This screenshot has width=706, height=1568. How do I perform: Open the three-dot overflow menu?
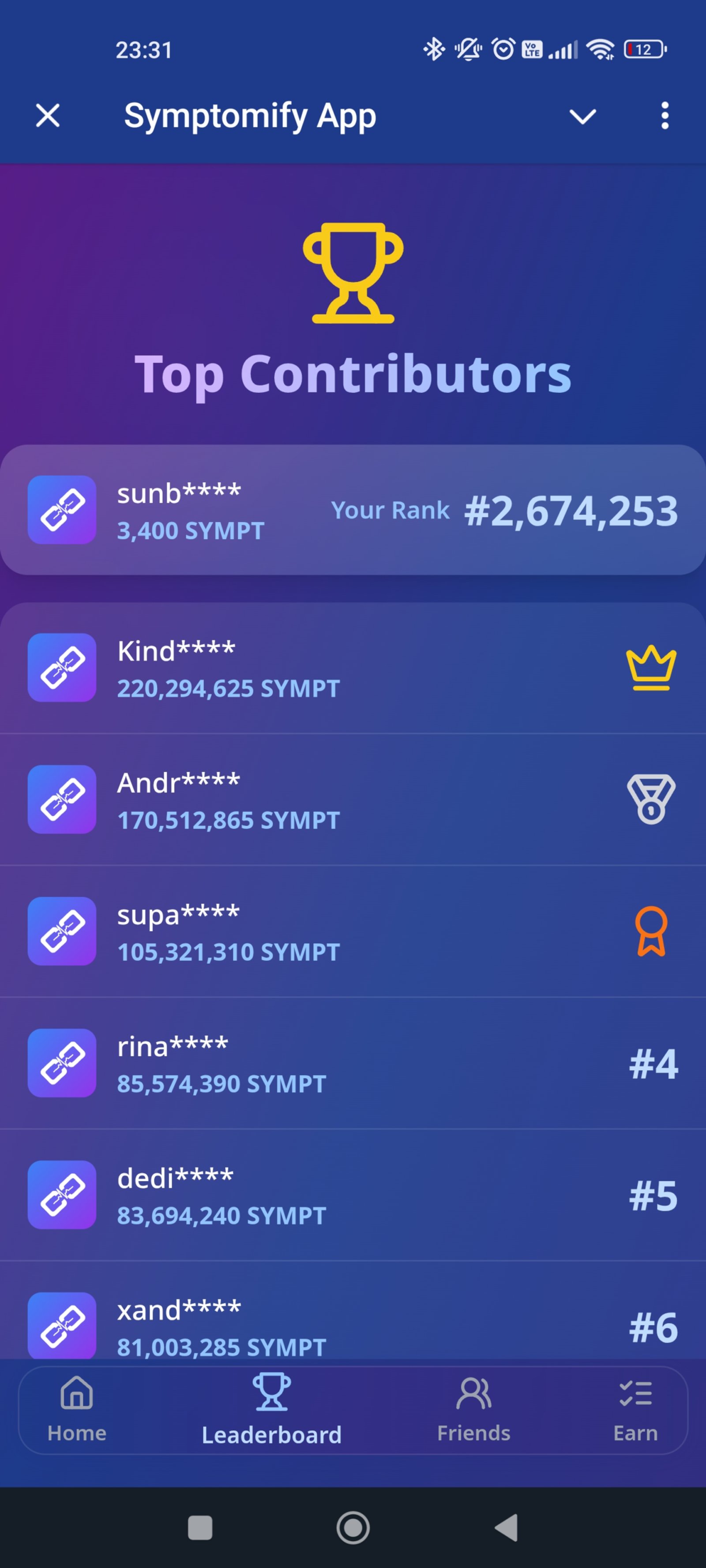coord(665,116)
